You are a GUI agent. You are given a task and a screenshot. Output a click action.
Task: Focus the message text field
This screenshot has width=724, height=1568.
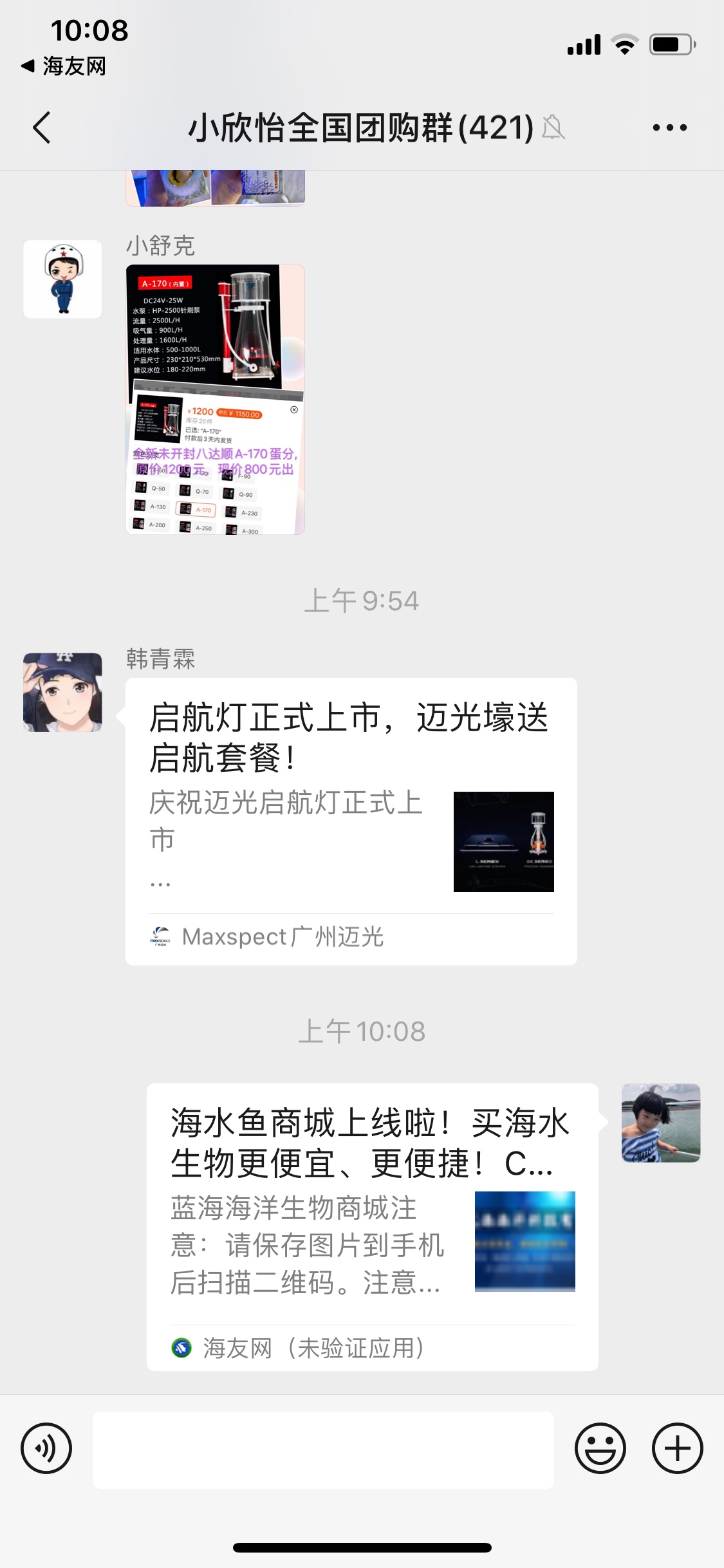point(323,1450)
